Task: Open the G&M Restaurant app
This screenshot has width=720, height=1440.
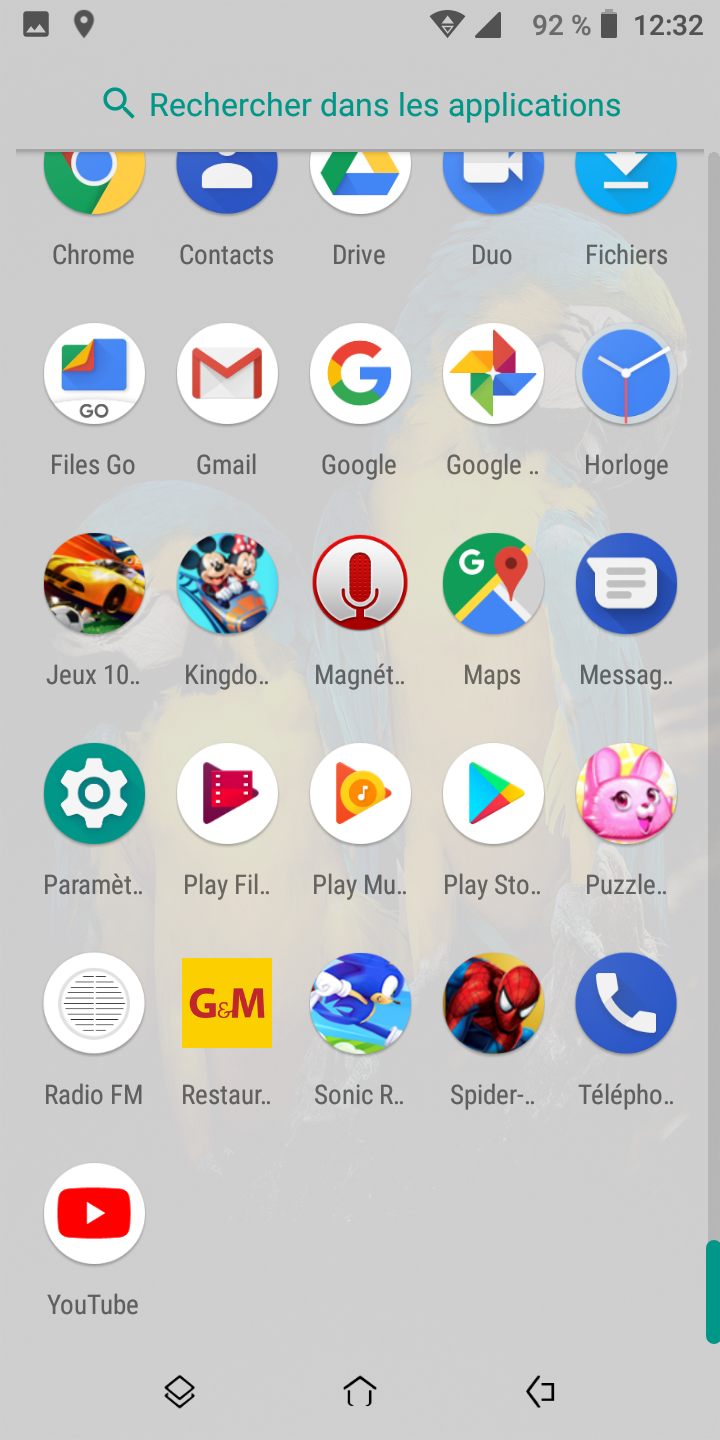Action: coord(227,1003)
